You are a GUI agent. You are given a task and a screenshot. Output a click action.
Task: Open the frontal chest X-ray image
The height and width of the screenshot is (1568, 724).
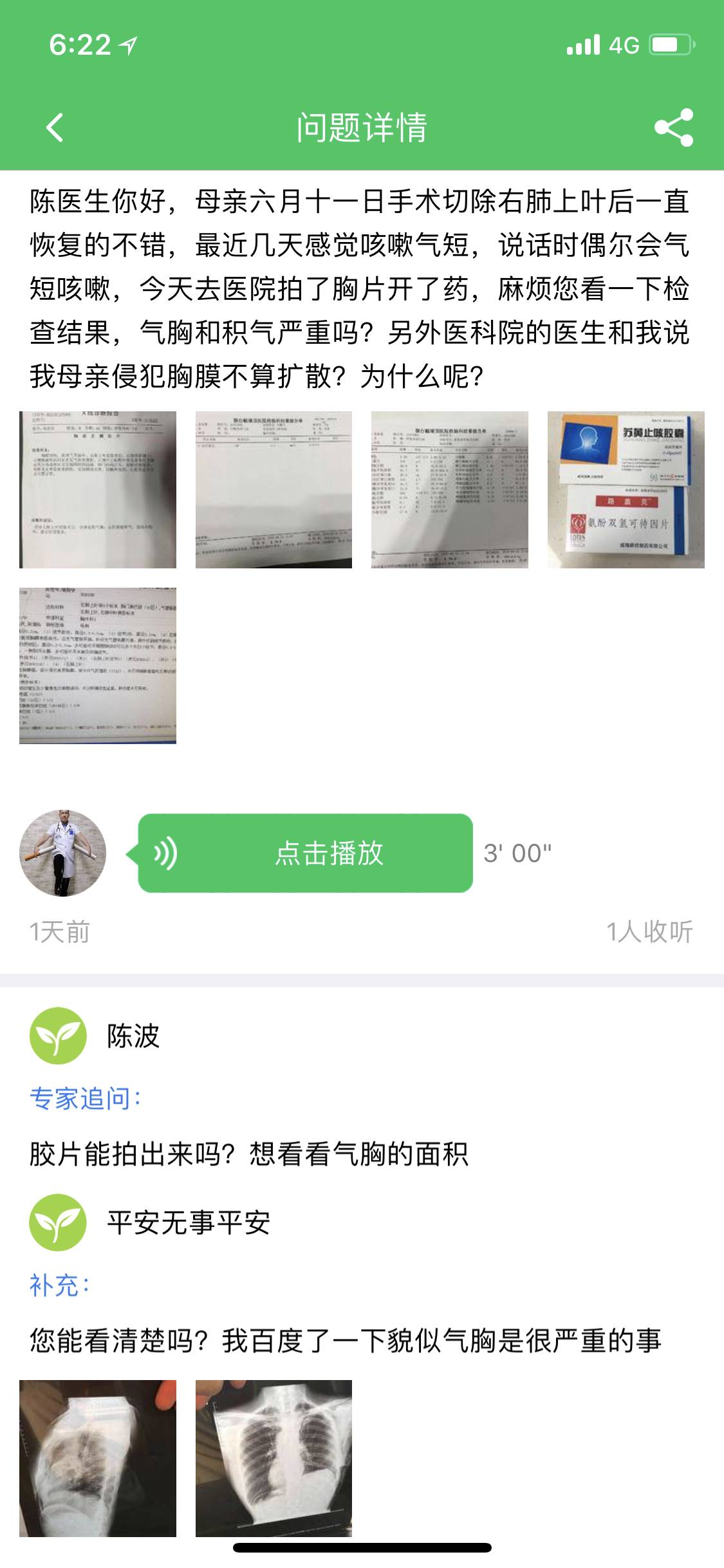click(274, 1458)
